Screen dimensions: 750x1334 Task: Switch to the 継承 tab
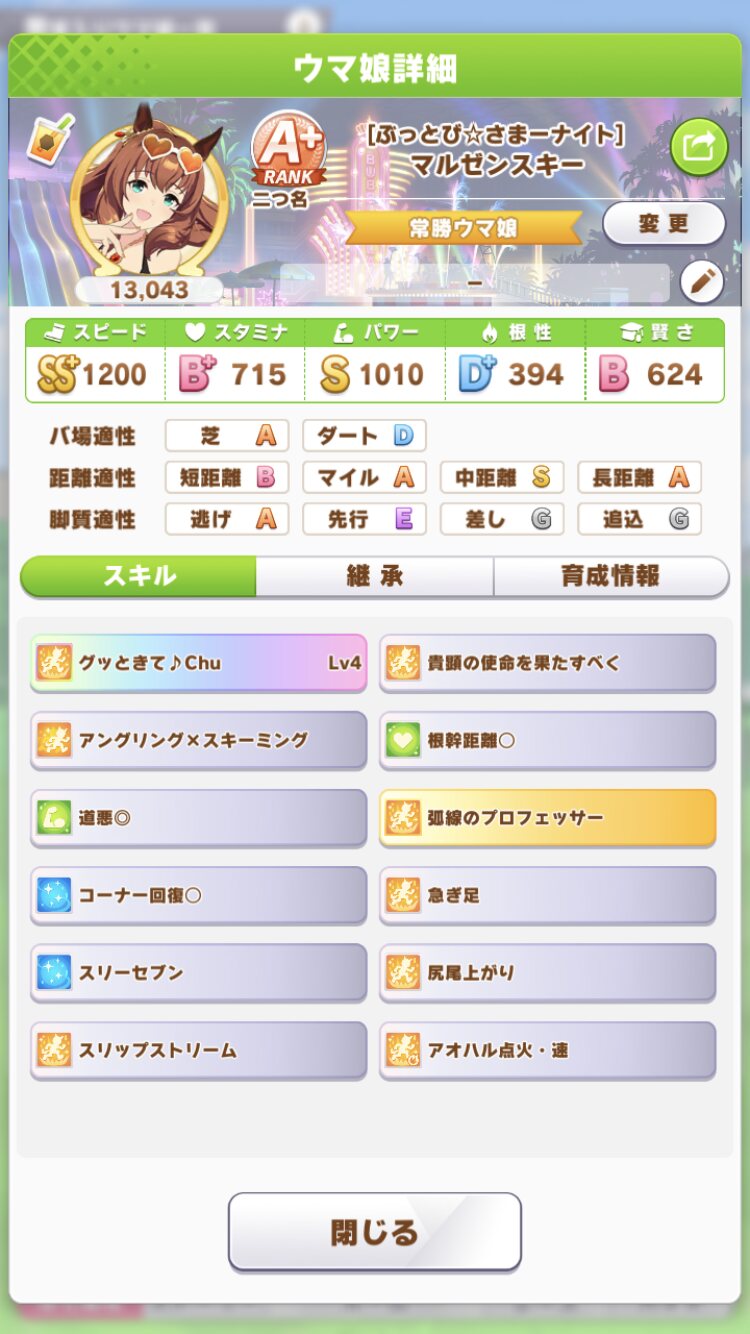pyautogui.click(x=374, y=576)
